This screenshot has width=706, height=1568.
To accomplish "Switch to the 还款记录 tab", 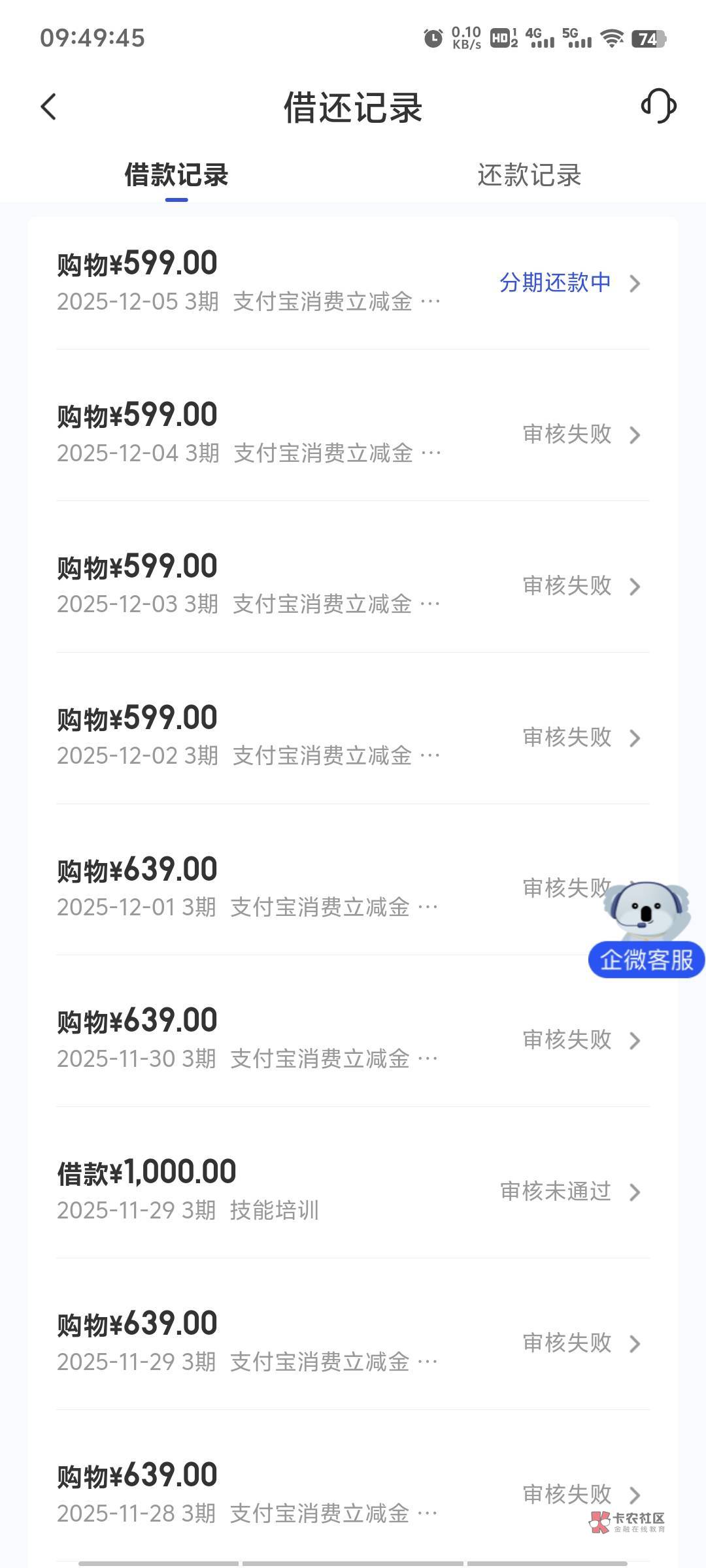I will (529, 175).
